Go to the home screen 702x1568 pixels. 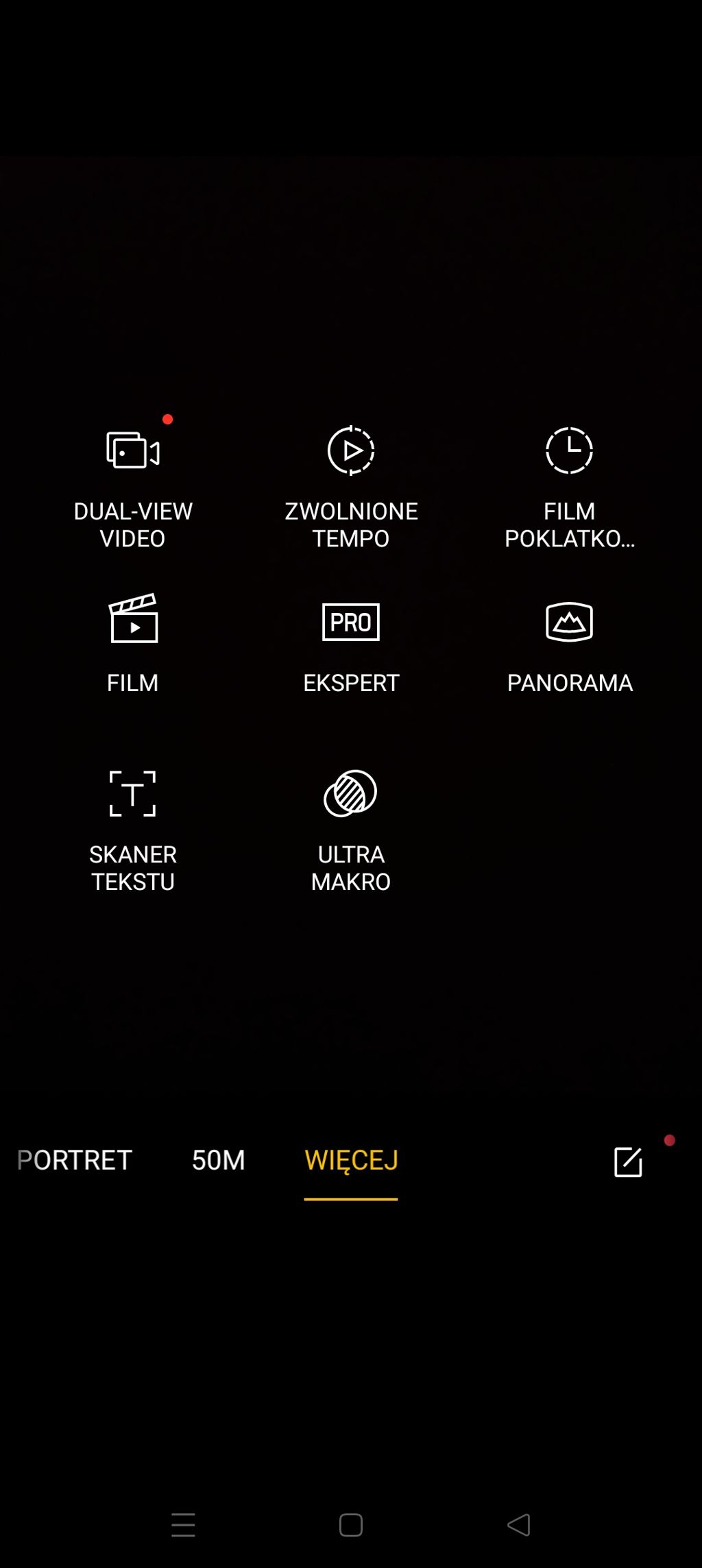pyautogui.click(x=351, y=1525)
